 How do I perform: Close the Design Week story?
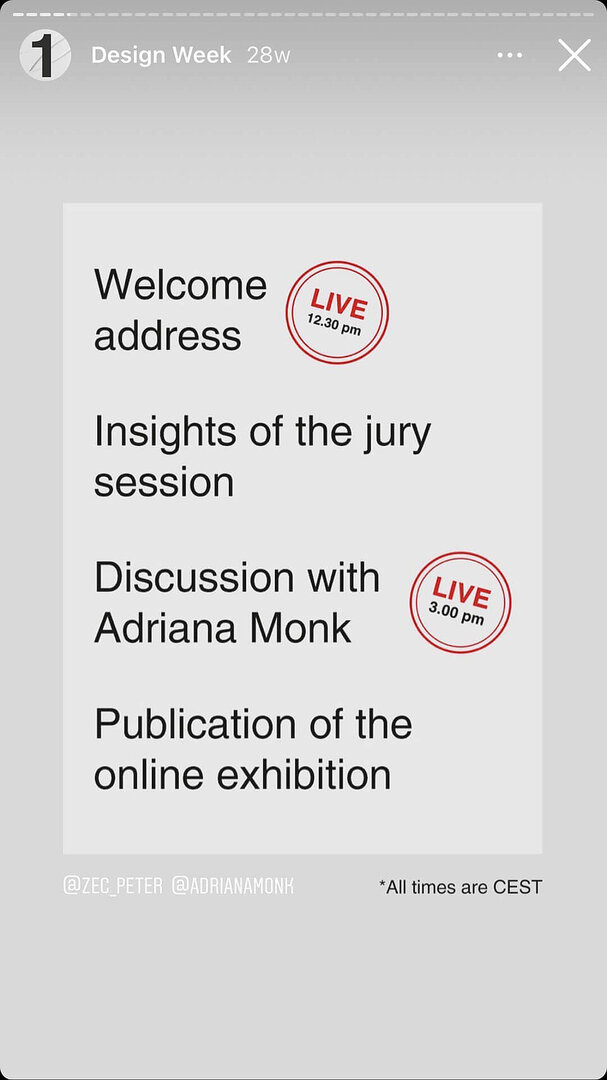pyautogui.click(x=574, y=55)
